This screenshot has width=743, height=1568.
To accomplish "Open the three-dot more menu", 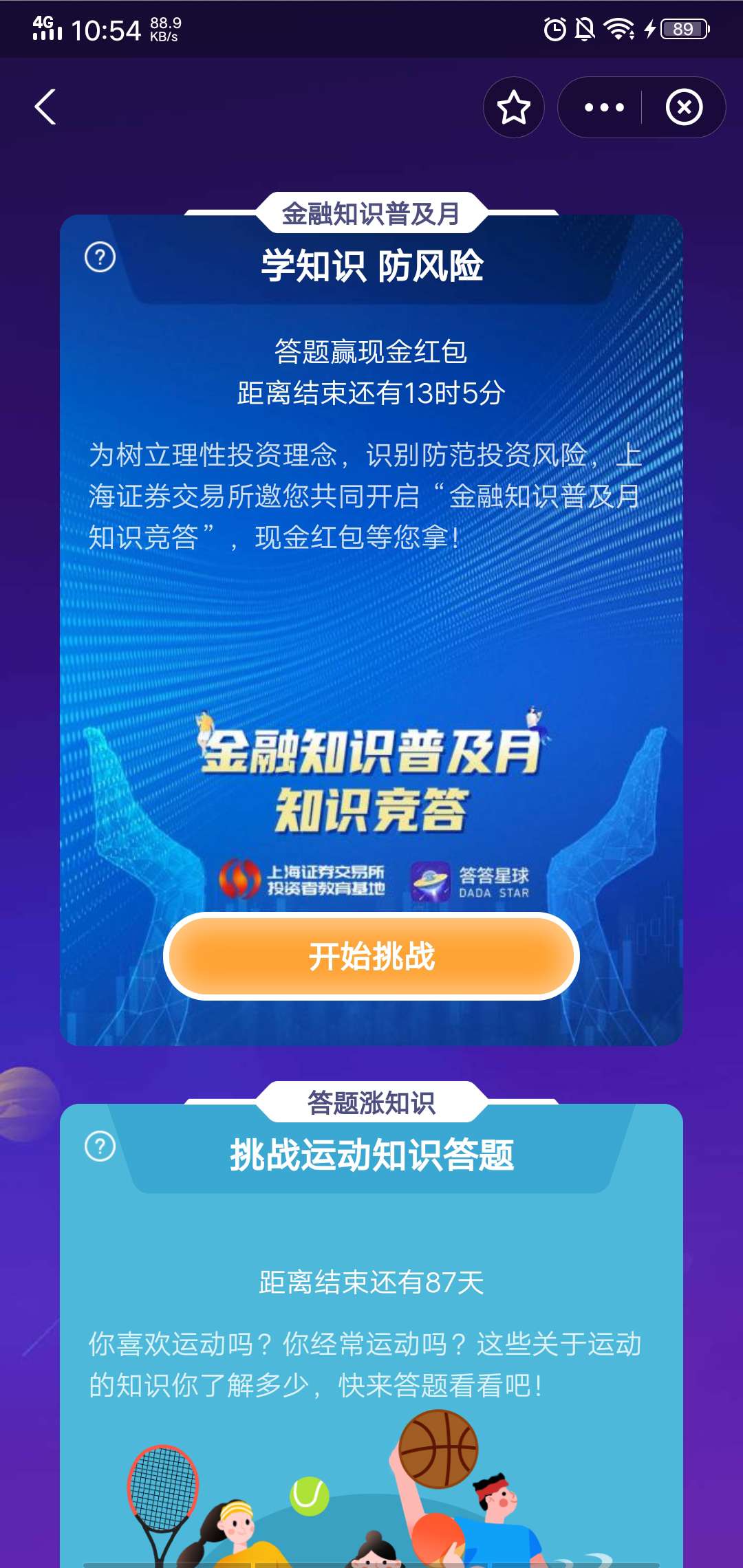I will [603, 107].
